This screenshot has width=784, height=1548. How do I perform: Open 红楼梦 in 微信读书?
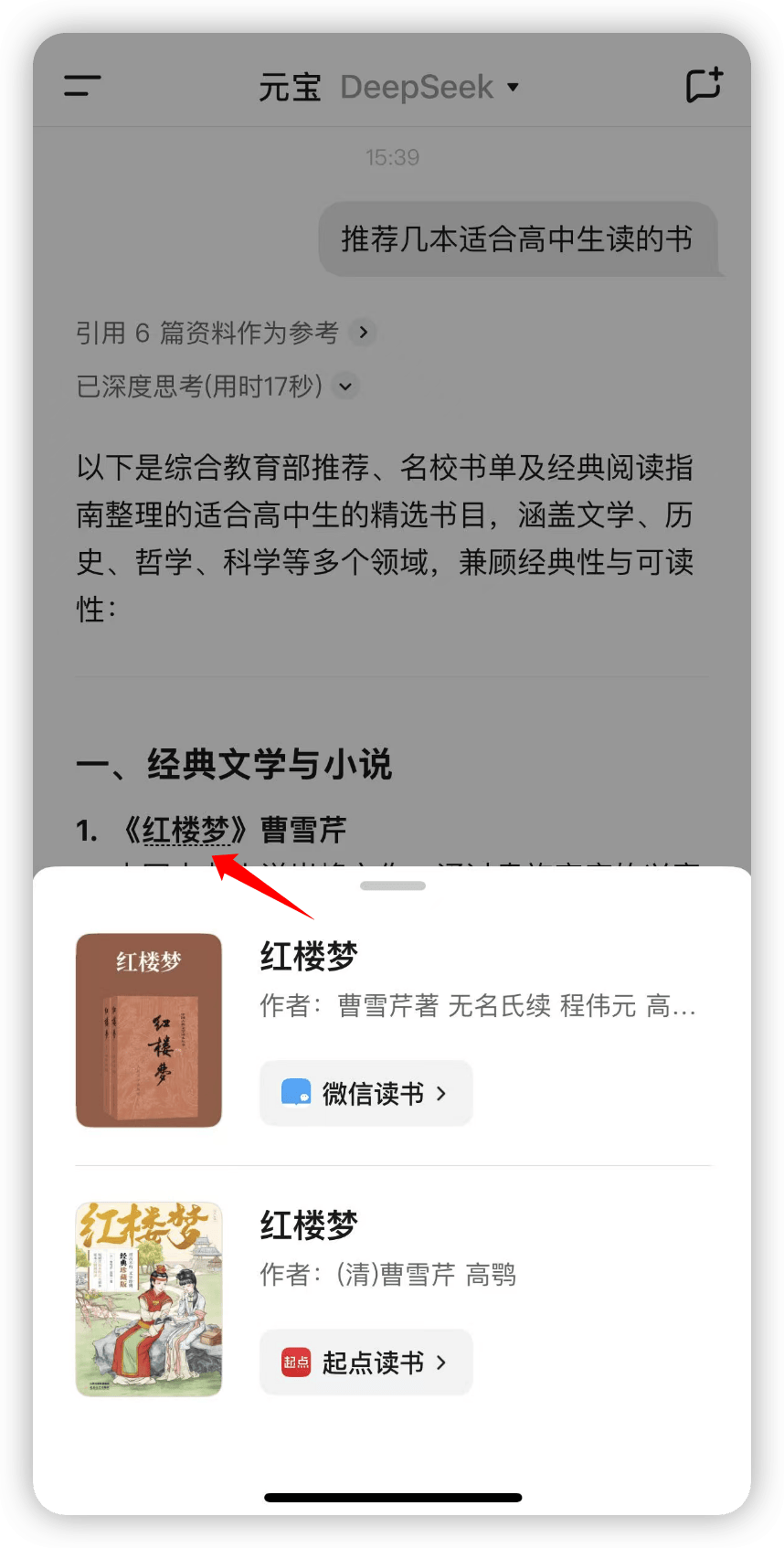366,1093
